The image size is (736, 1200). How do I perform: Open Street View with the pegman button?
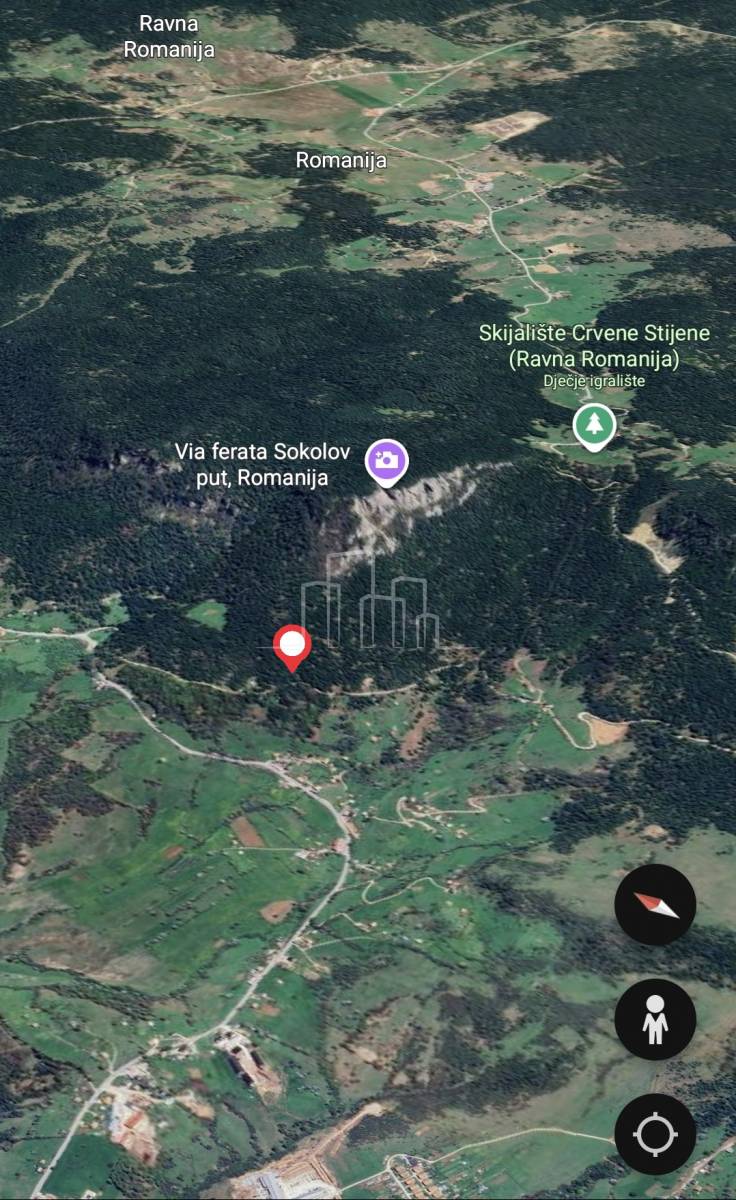click(x=655, y=1020)
